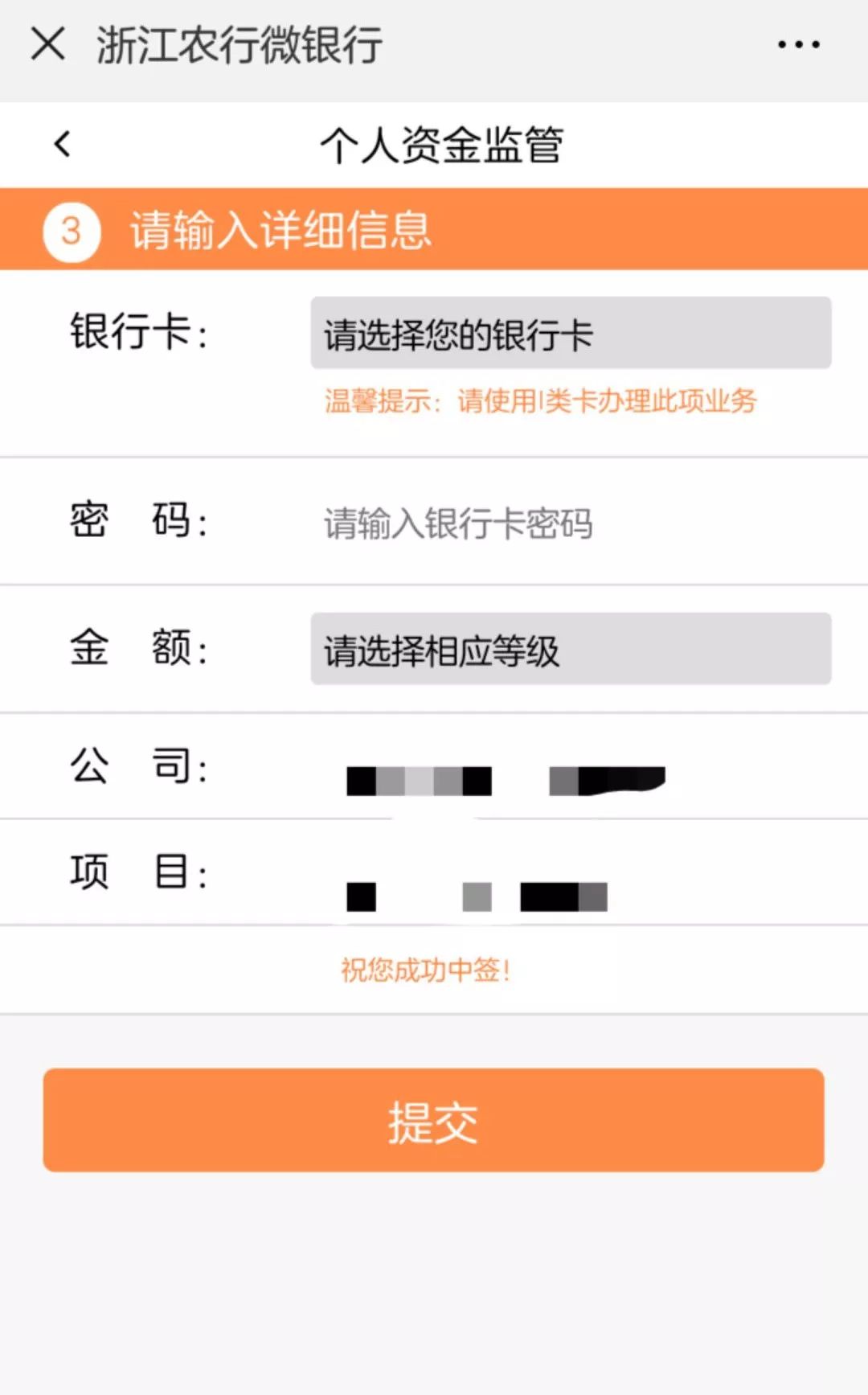Open the 请选择您的银行卡 dropdown
The height and width of the screenshot is (1395, 868).
tap(571, 333)
